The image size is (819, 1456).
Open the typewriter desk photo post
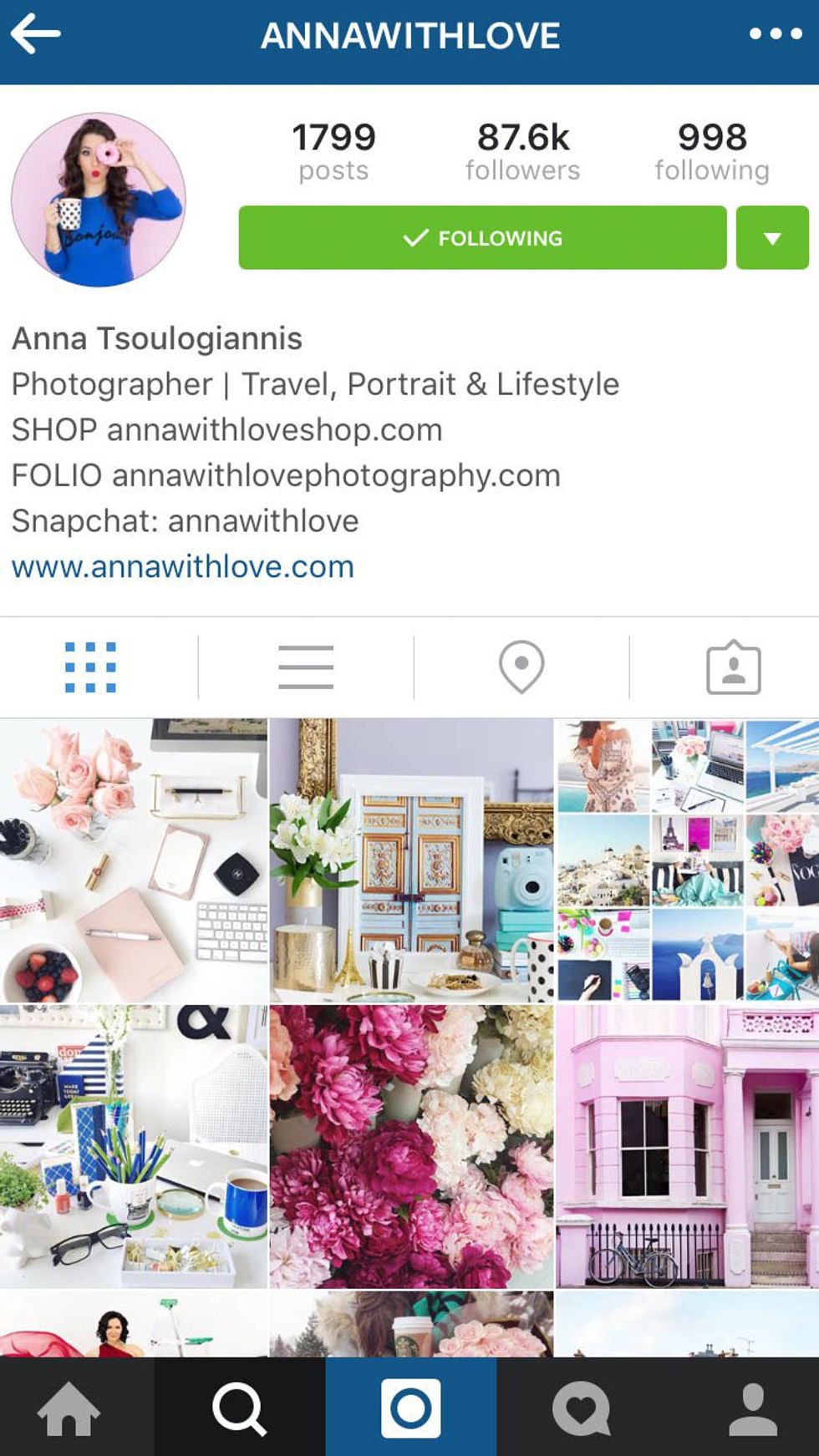pyautogui.click(x=134, y=1146)
